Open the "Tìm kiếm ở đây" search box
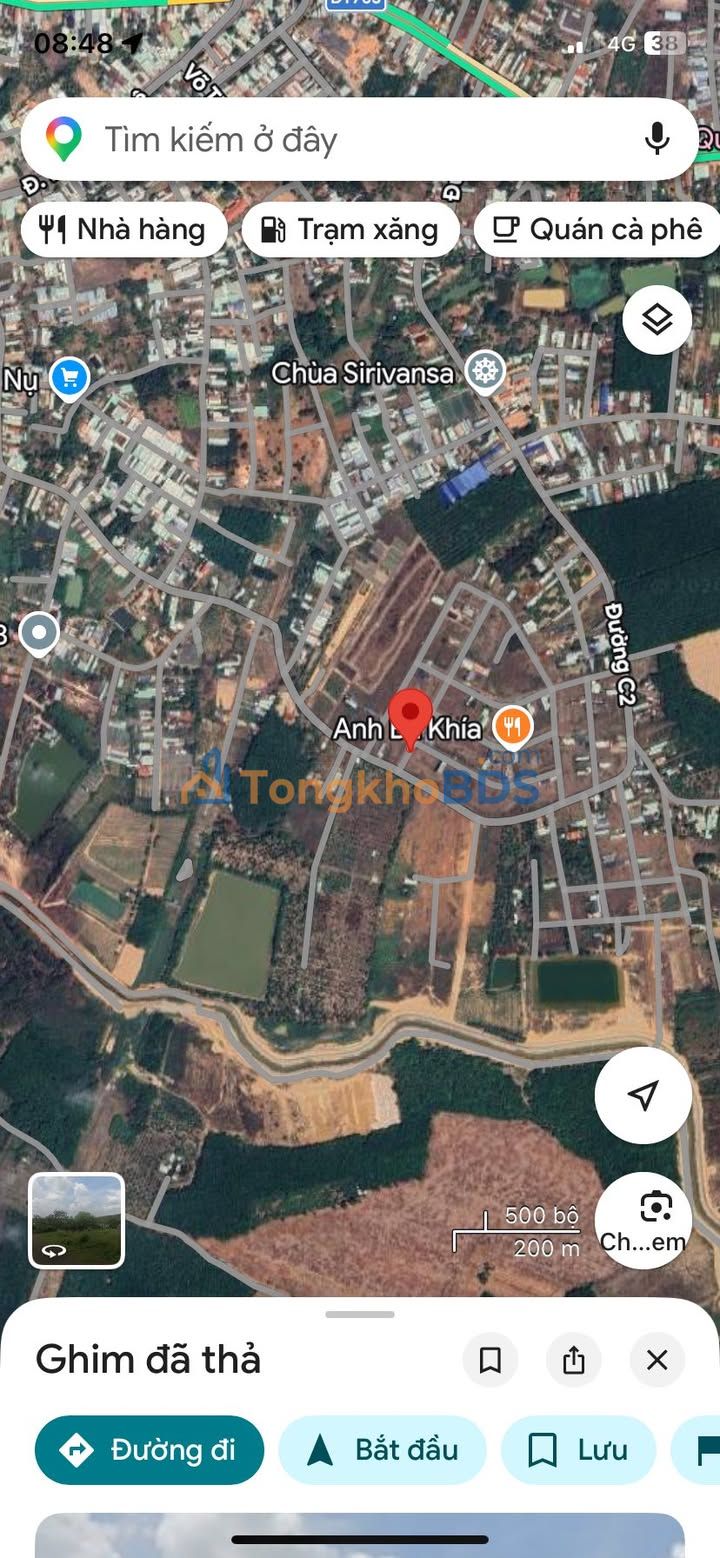720x1558 pixels. pyautogui.click(x=330, y=140)
